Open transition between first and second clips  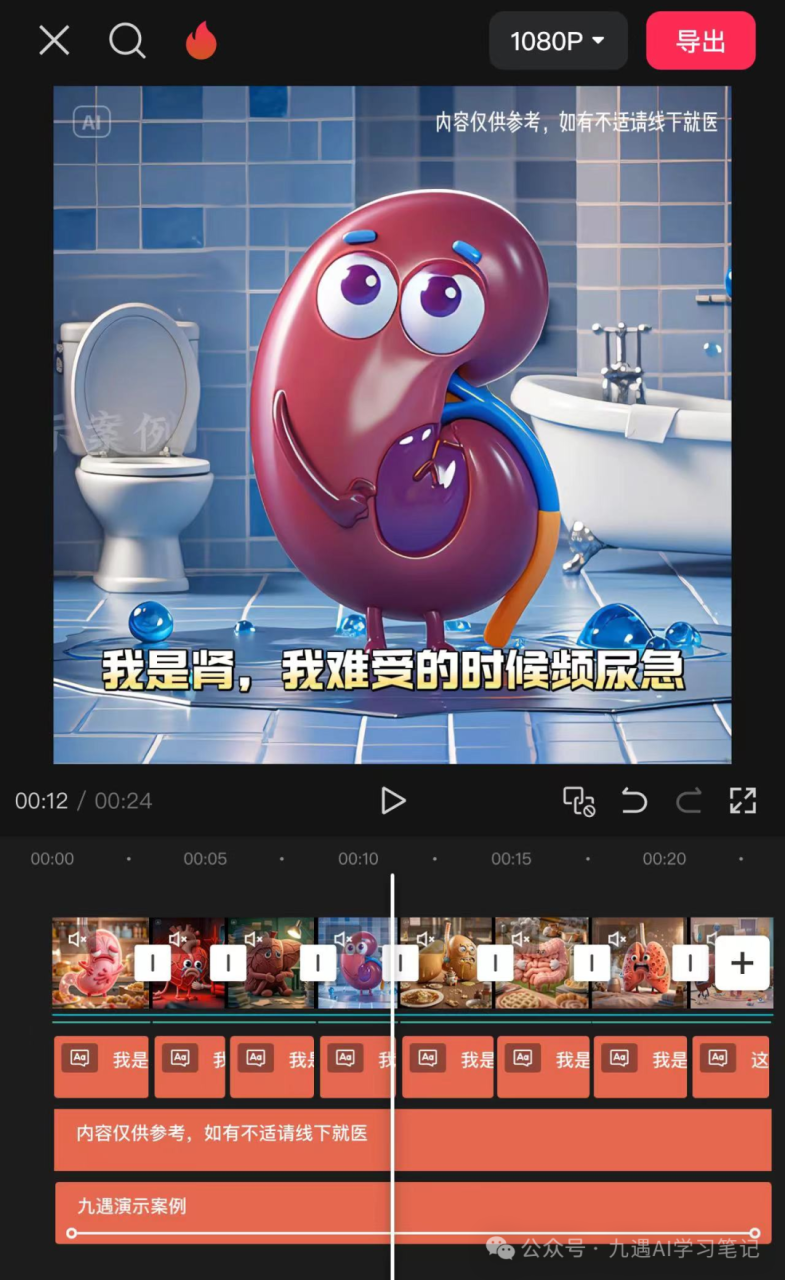[x=153, y=963]
